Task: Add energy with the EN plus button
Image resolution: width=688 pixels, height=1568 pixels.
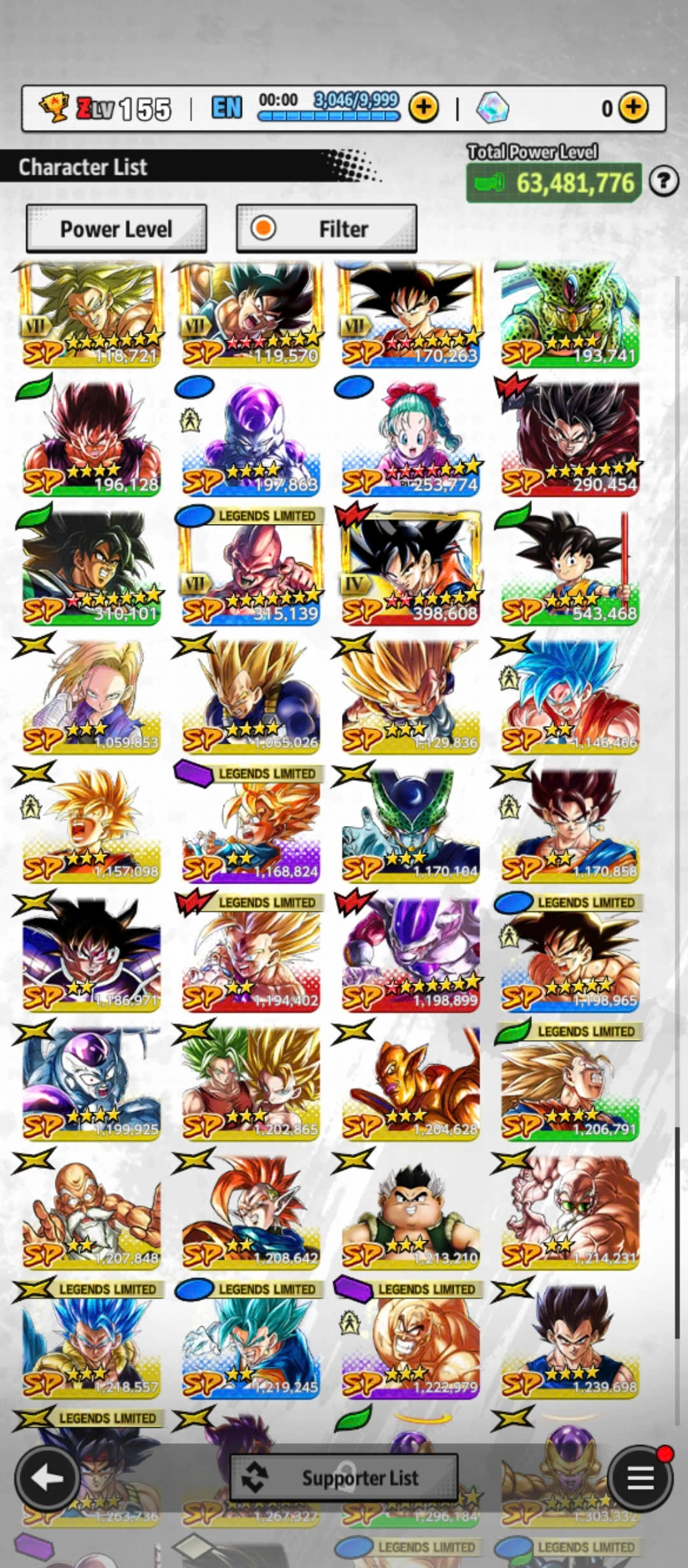Action: 424,107
